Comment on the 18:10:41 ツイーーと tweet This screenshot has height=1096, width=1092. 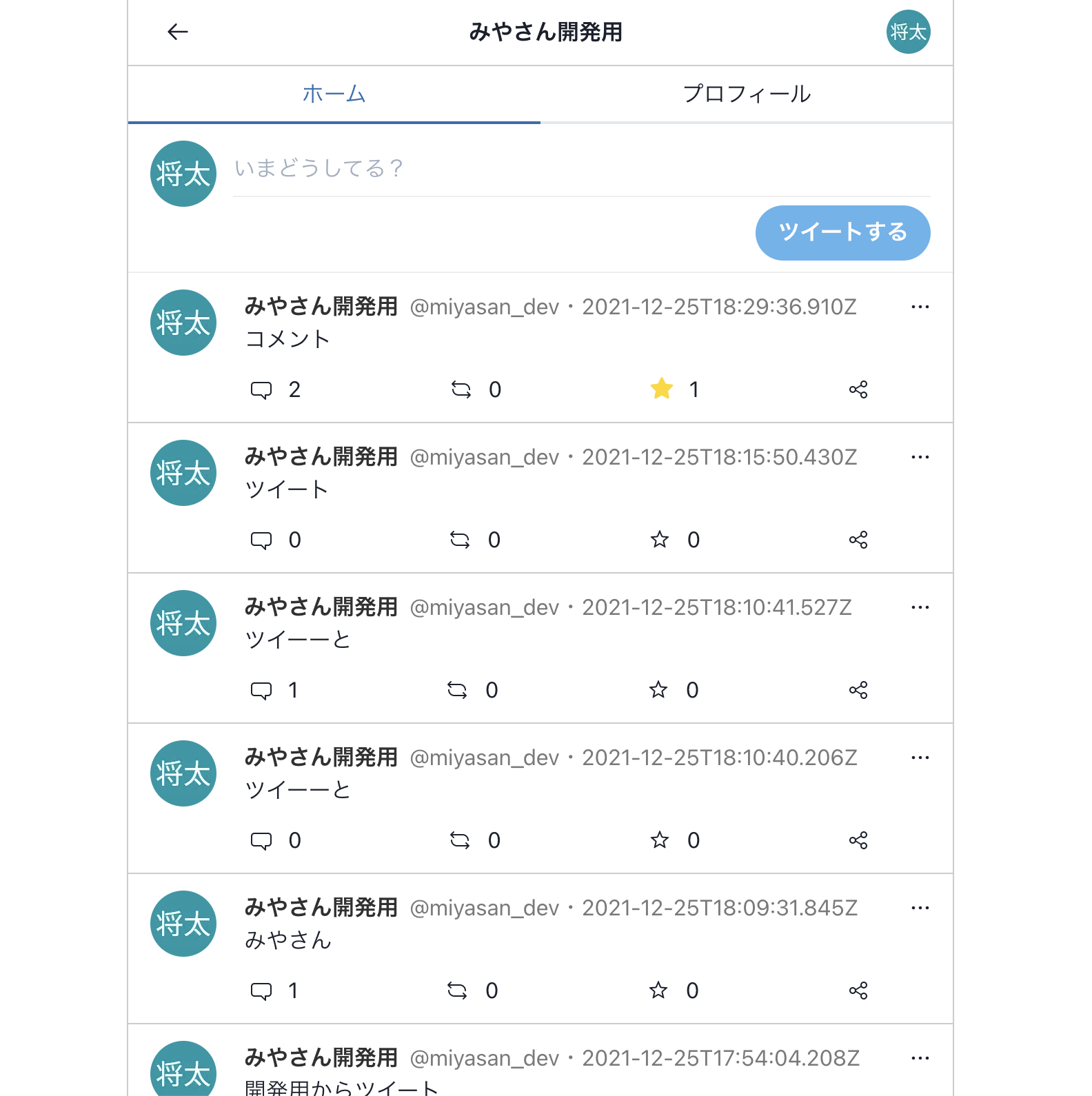pos(261,691)
